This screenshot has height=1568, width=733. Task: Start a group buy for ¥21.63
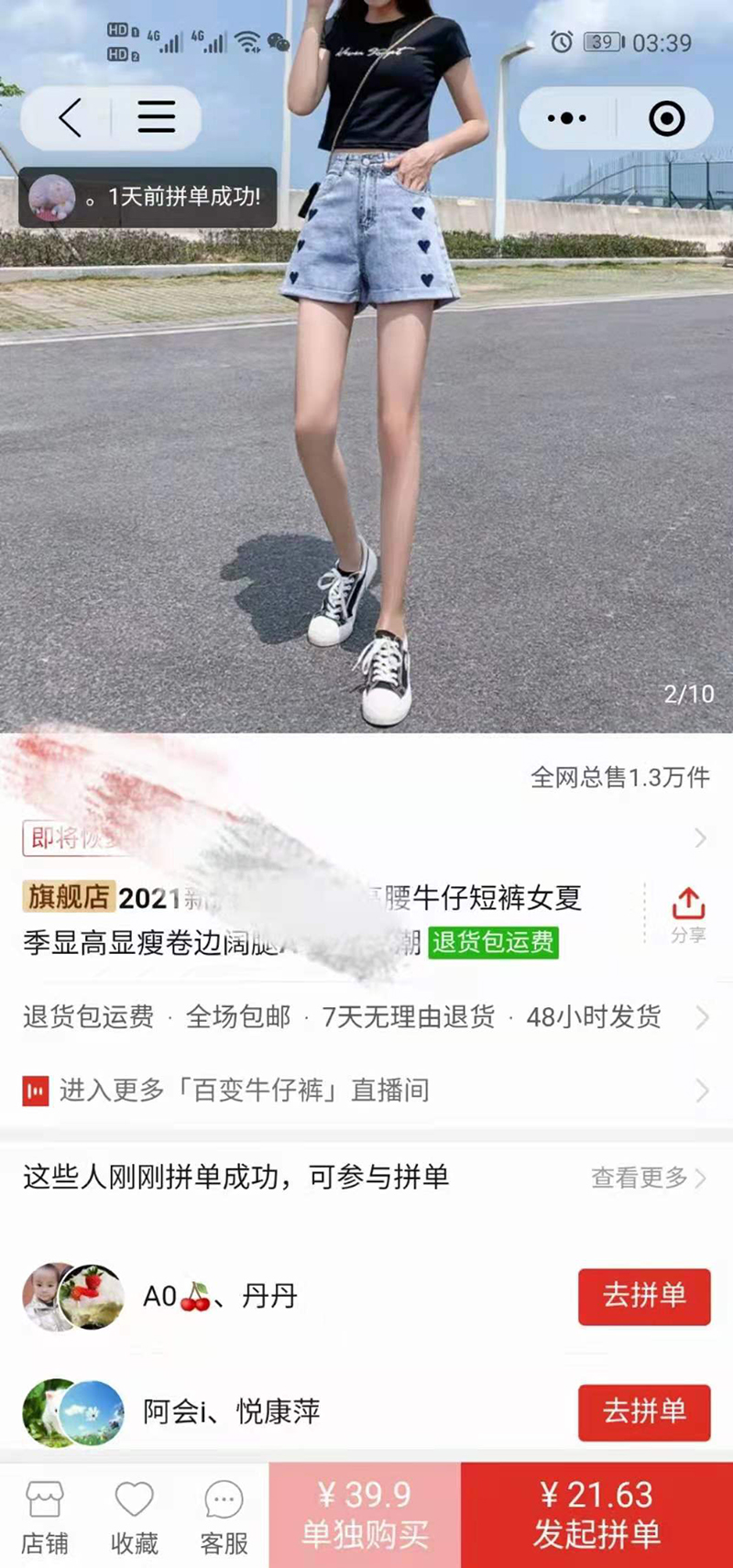596,1515
